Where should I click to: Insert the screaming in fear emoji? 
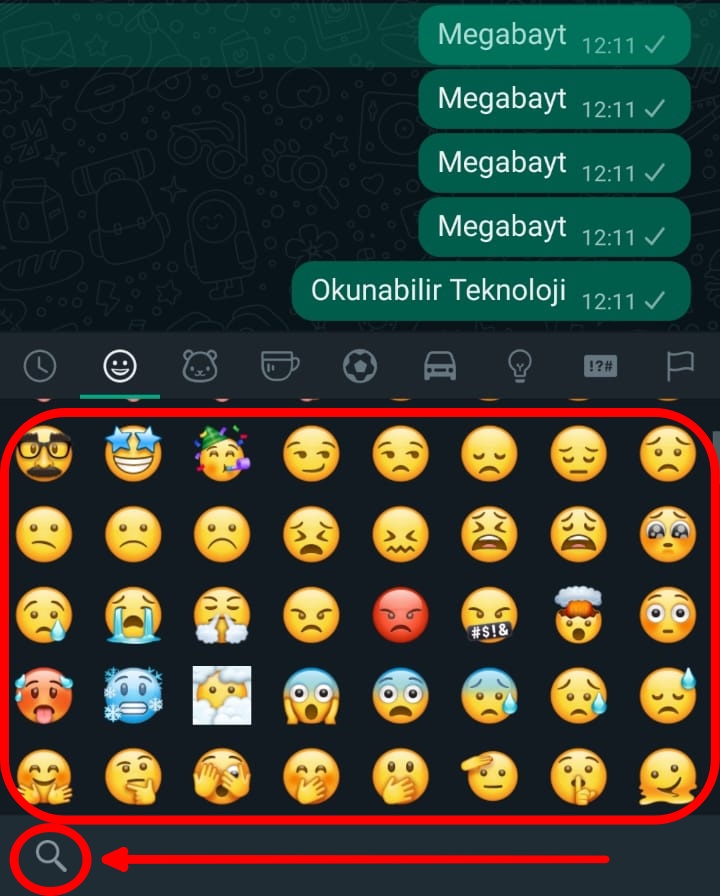point(311,694)
